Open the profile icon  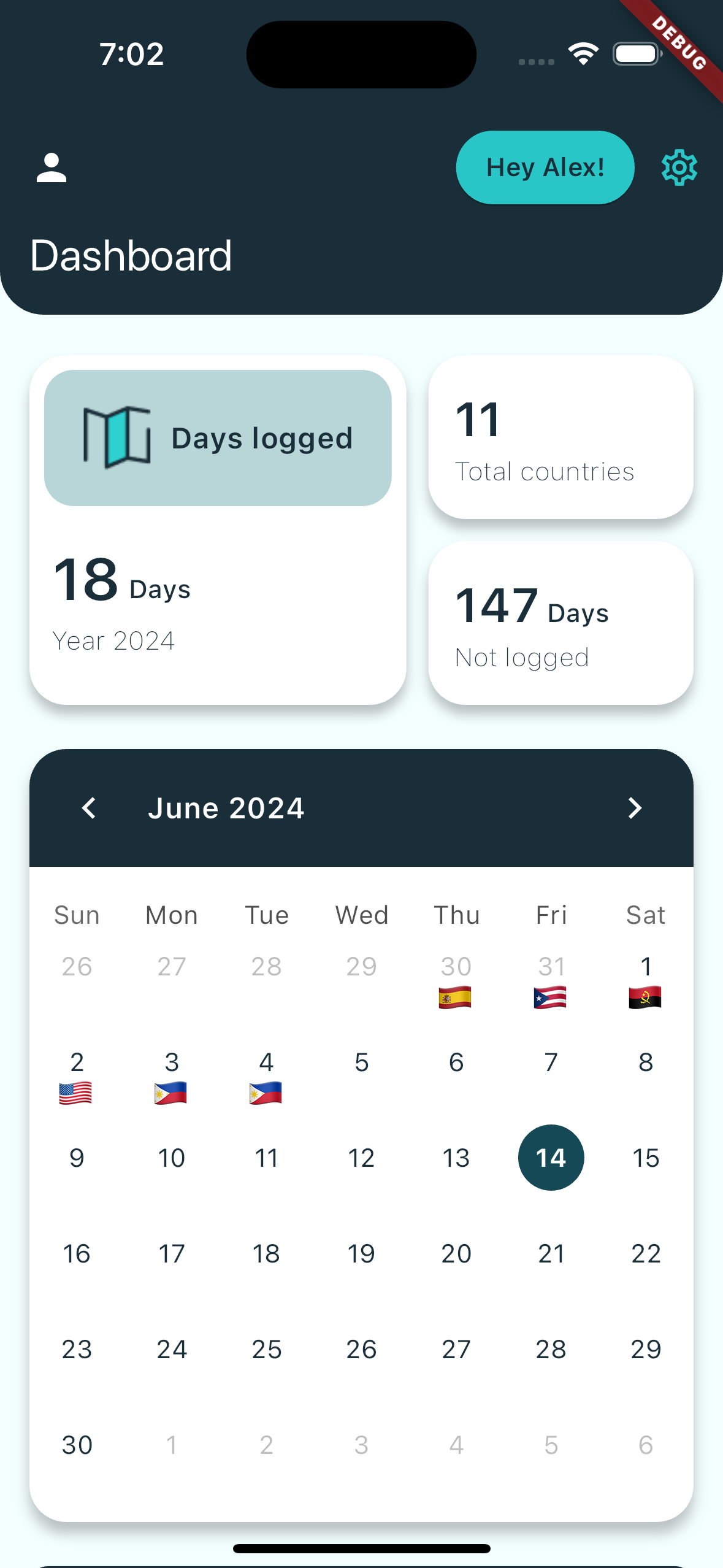pos(52,167)
